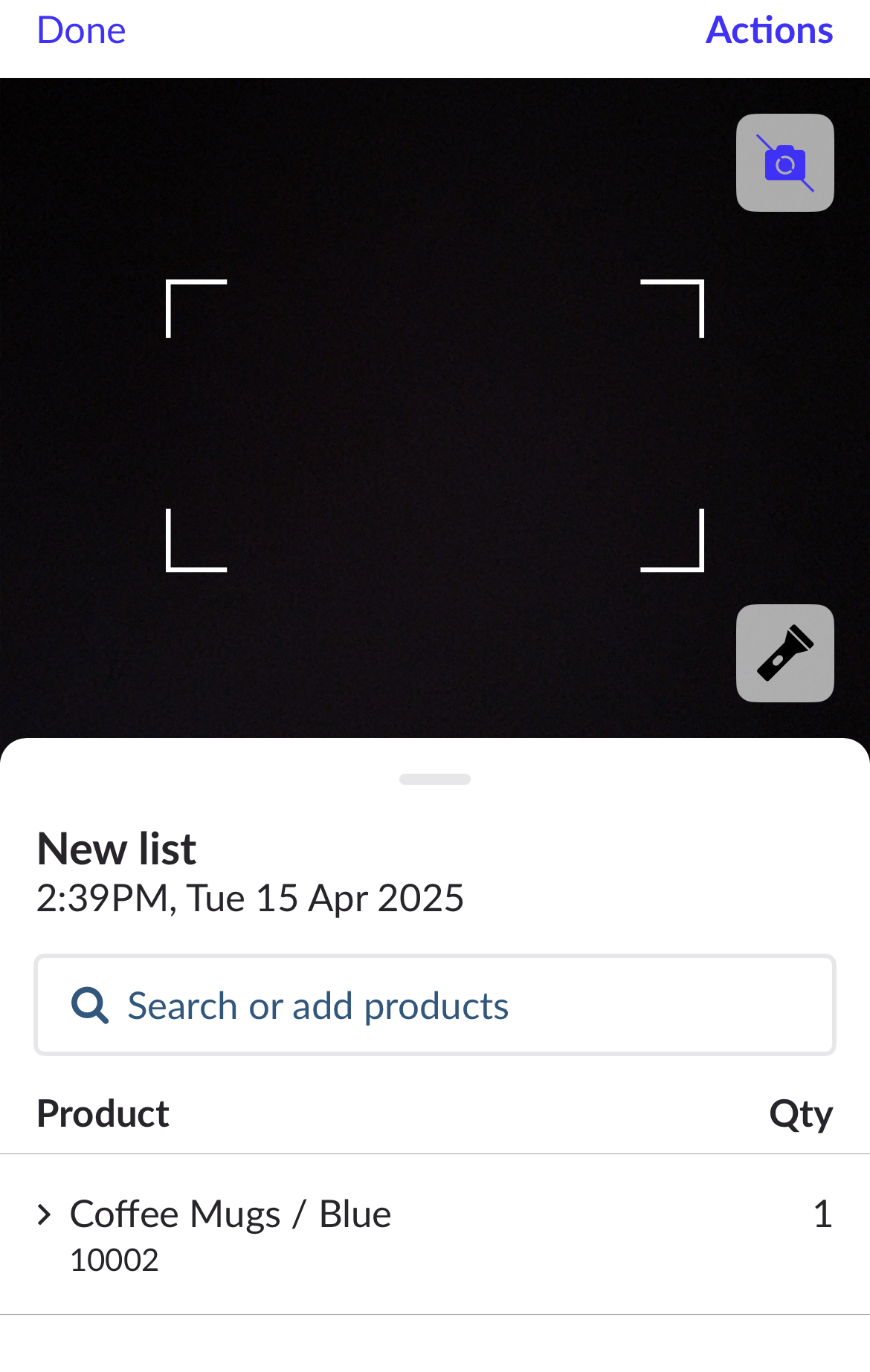870x1372 pixels.
Task: Tap the quantity value of 1
Action: 823,1214
